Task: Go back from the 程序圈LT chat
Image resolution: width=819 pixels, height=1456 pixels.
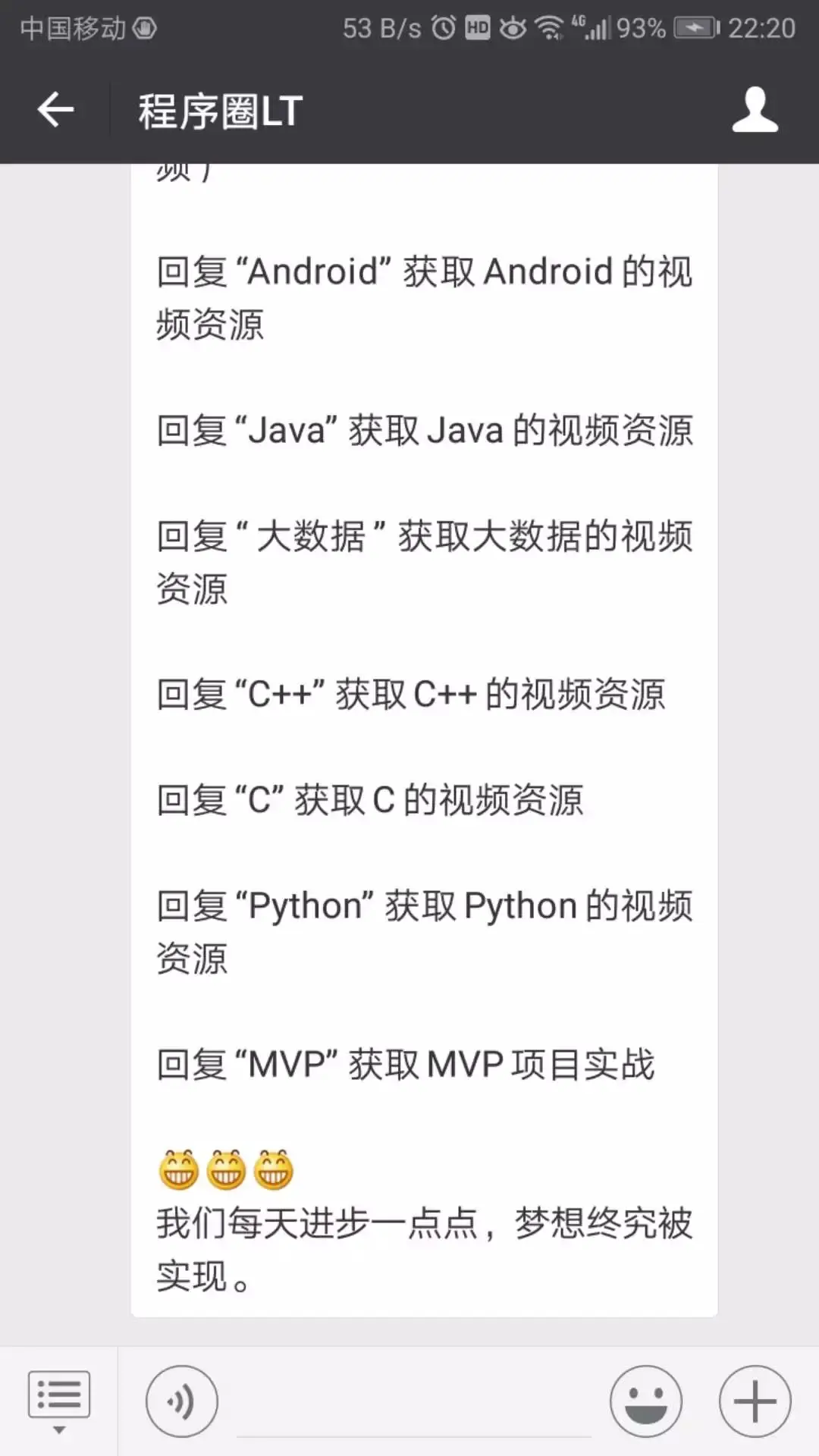Action: [x=55, y=111]
